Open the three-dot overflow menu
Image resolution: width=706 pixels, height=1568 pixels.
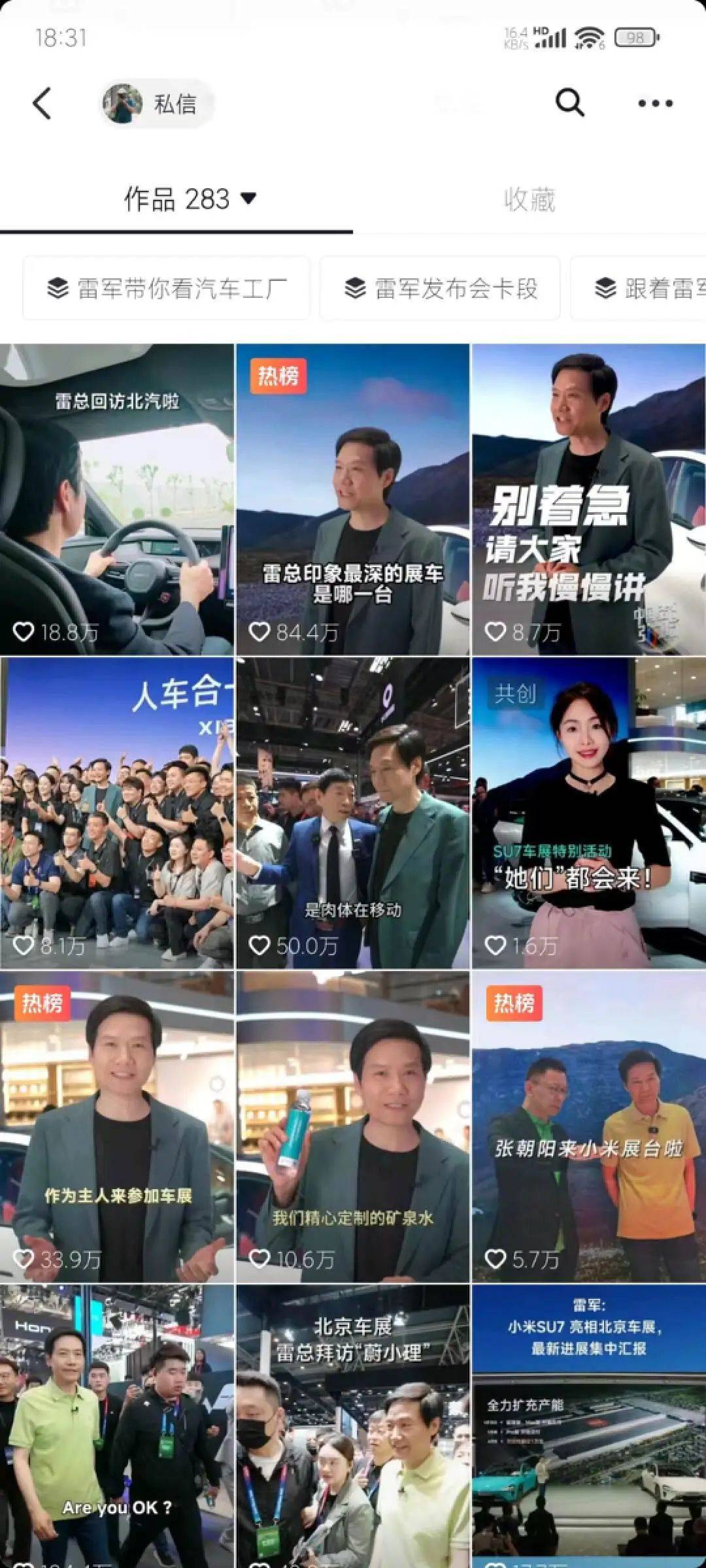point(655,103)
